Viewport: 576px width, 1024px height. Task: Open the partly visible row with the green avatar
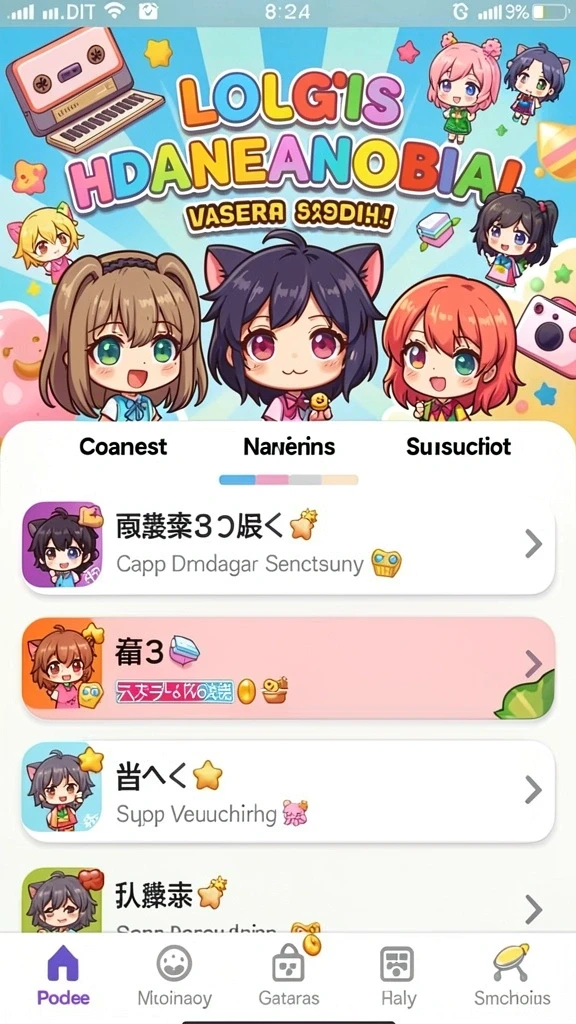point(288,899)
